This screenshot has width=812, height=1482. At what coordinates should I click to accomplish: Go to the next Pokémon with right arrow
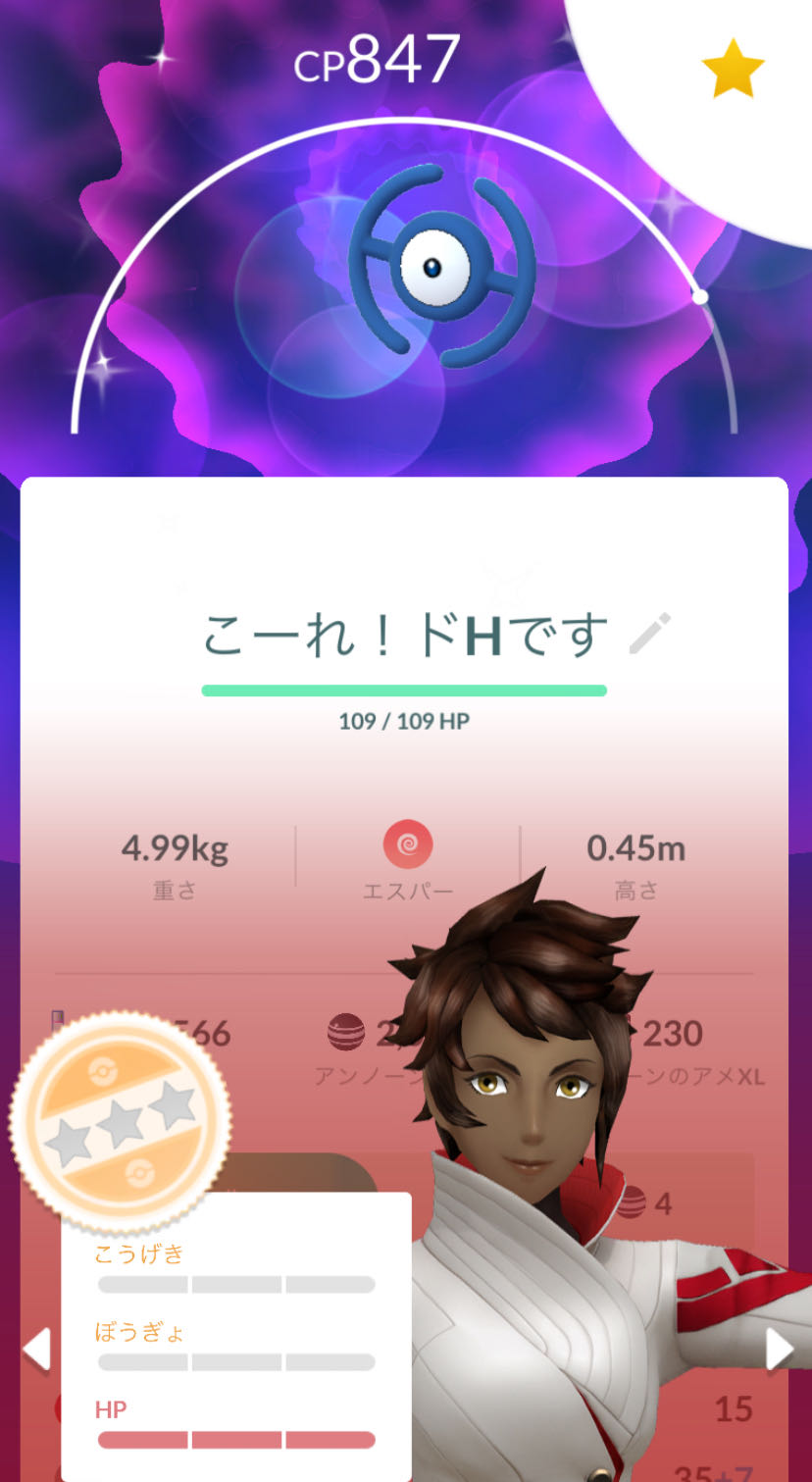781,1350
